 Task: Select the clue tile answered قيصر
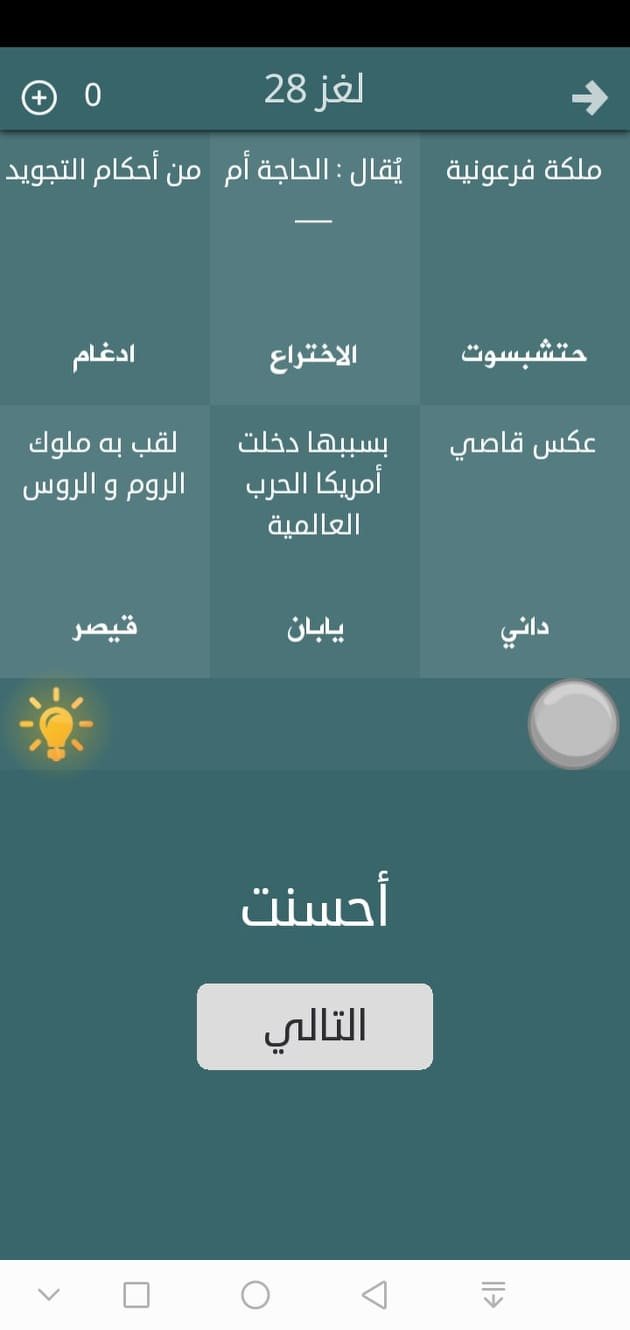tap(105, 541)
